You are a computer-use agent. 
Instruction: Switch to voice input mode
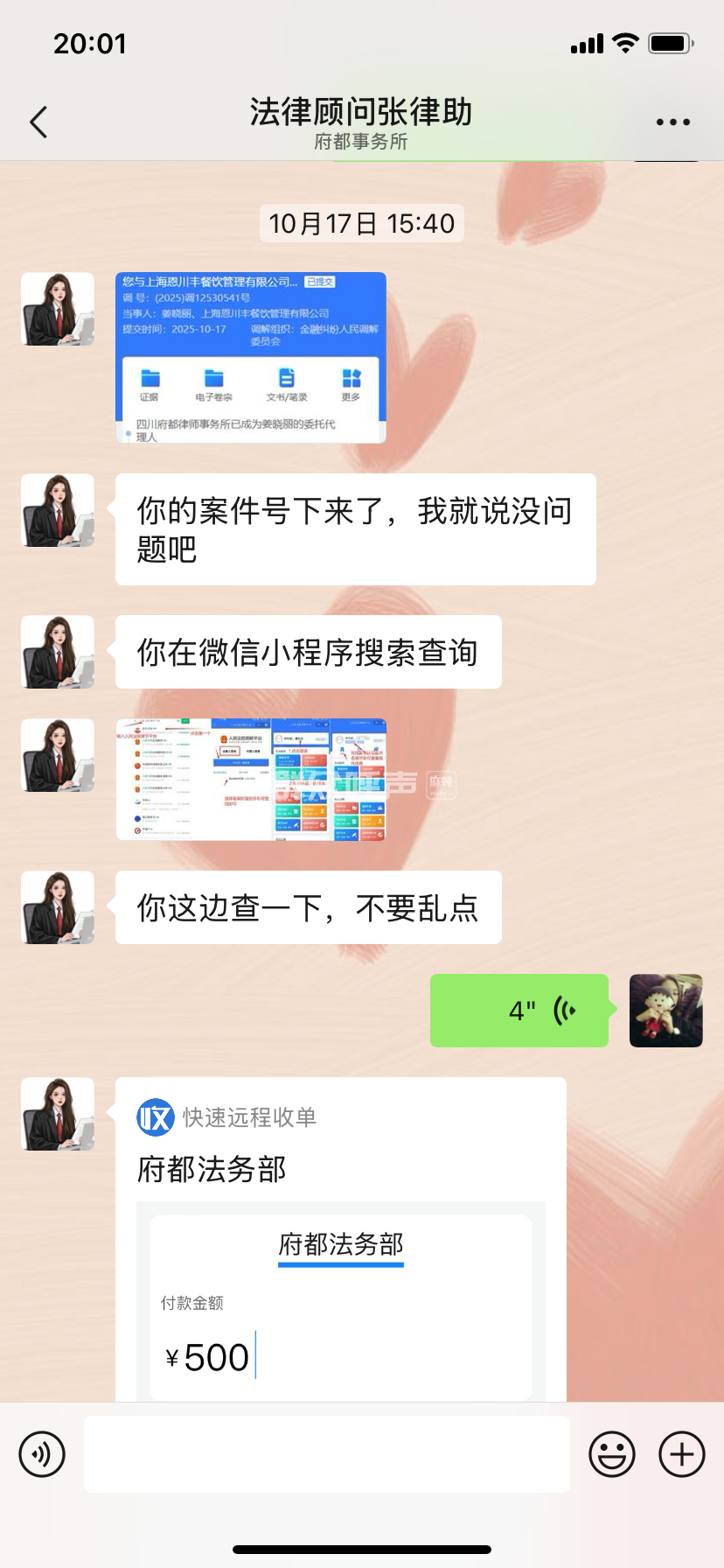pos(42,1454)
